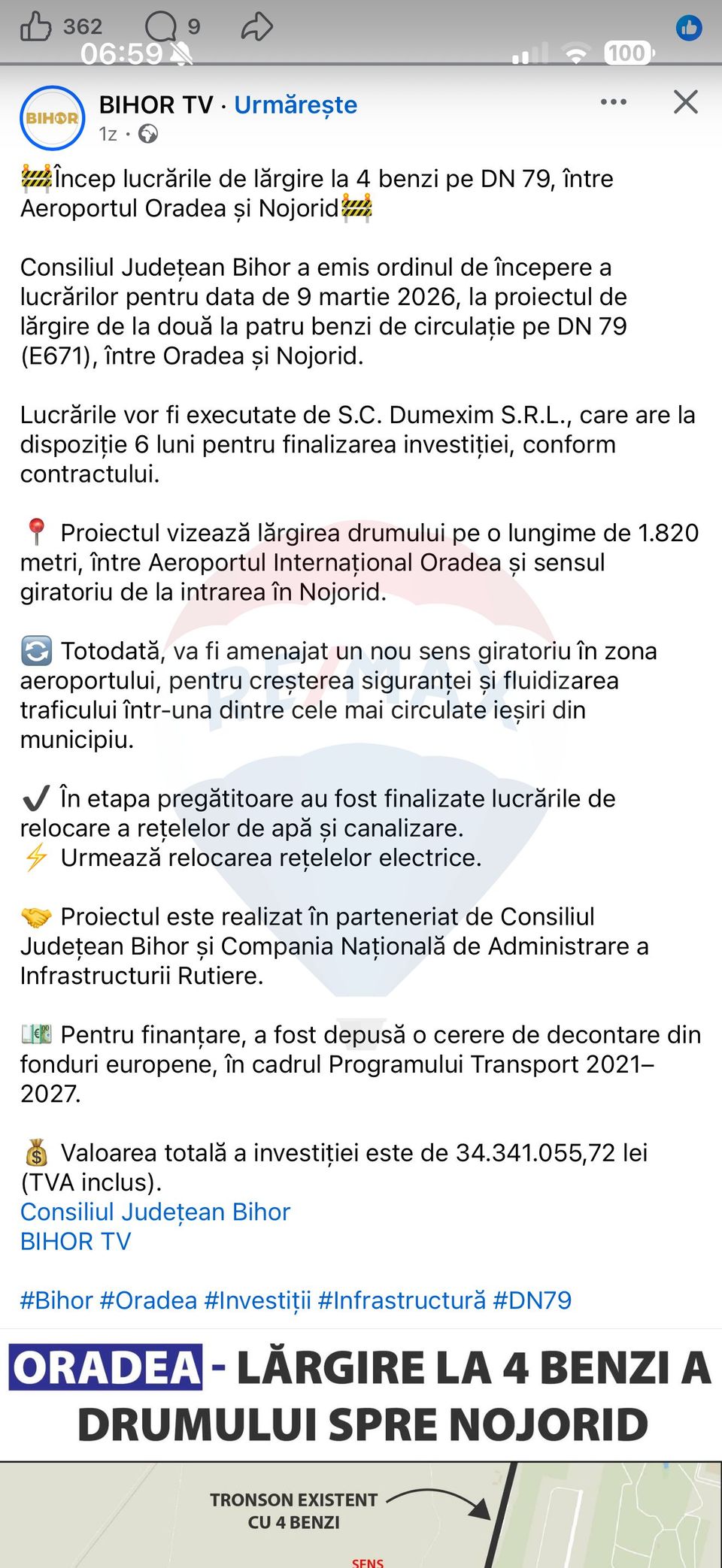Tap the Wi-Fi status icon
The height and width of the screenshot is (1568, 722).
[576, 53]
